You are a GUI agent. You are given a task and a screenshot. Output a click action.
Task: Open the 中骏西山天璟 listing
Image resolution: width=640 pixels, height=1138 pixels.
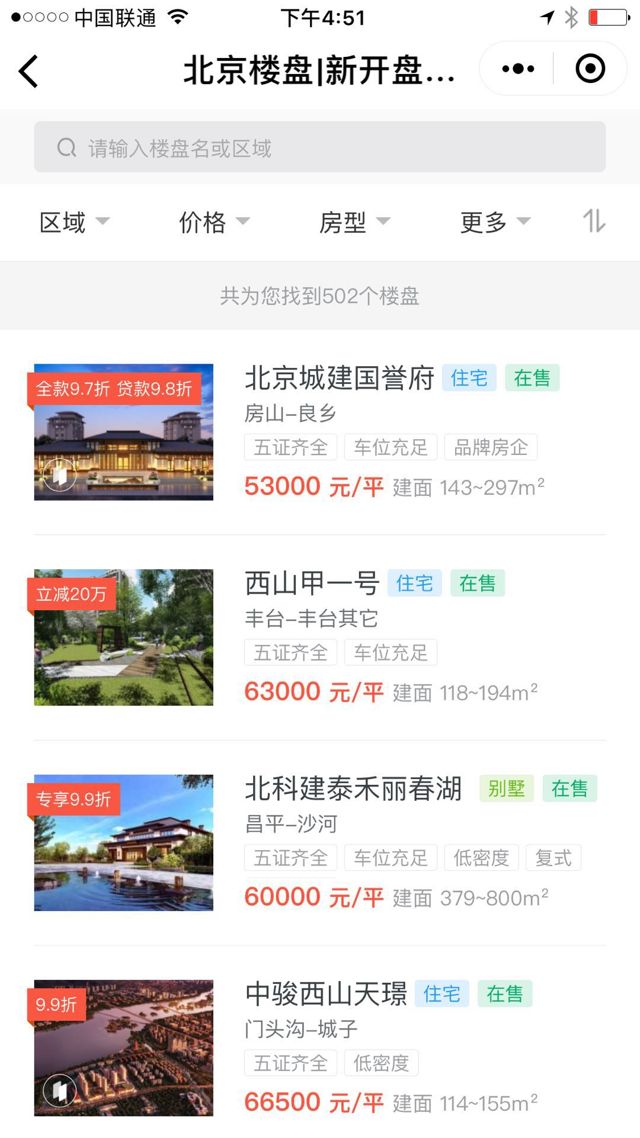coord(326,994)
